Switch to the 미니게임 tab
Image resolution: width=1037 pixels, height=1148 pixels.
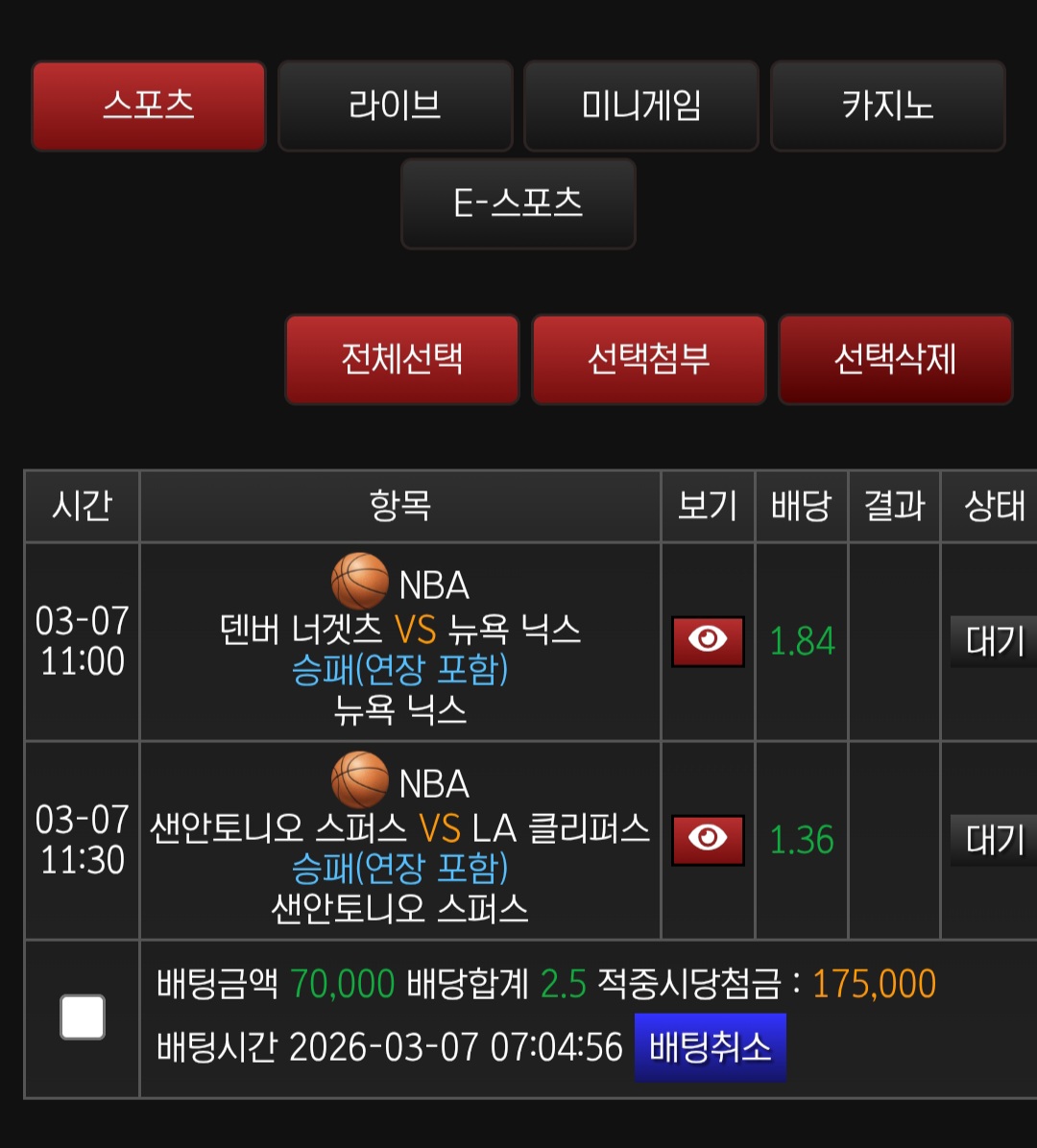640,106
